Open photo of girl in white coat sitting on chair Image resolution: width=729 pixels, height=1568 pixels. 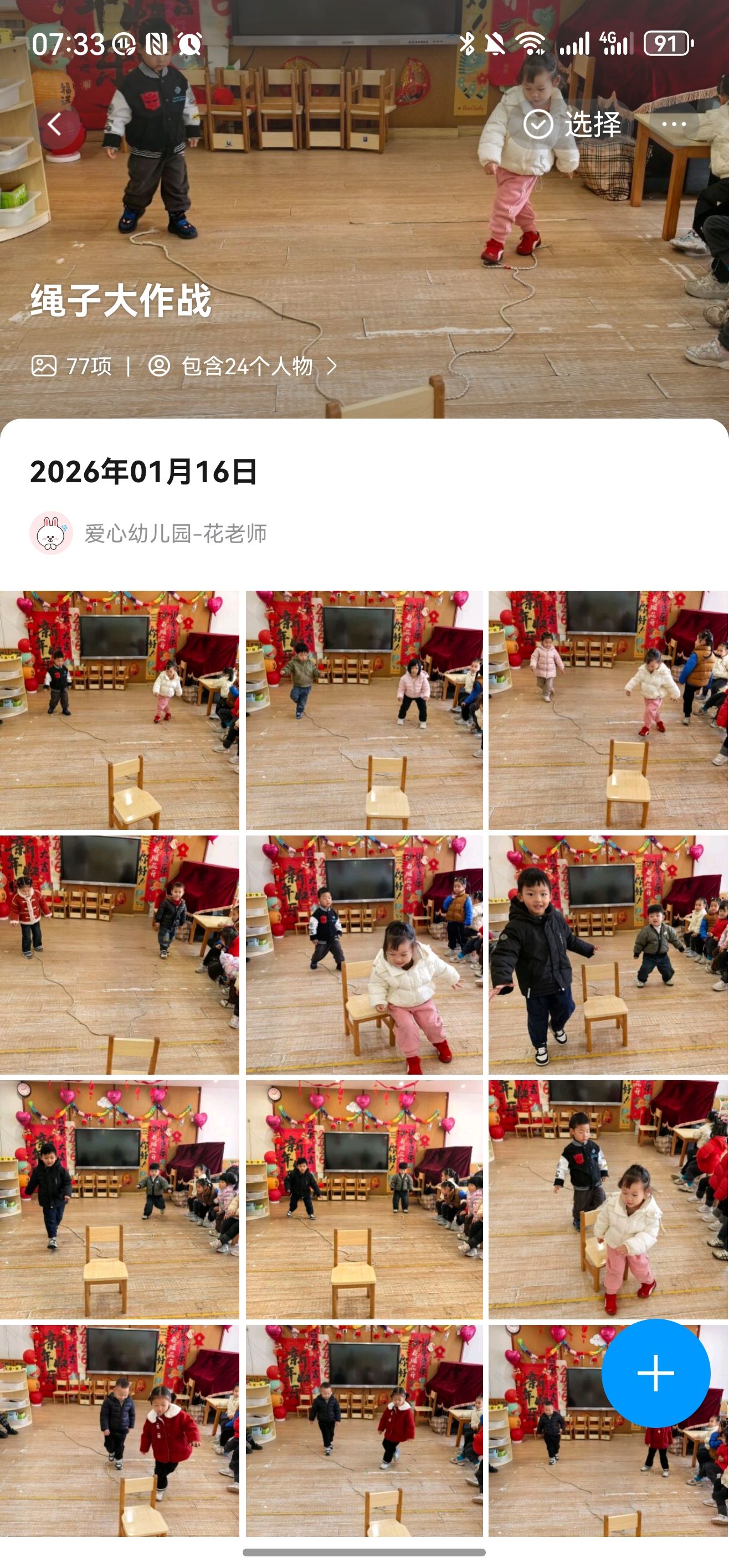tap(364, 955)
